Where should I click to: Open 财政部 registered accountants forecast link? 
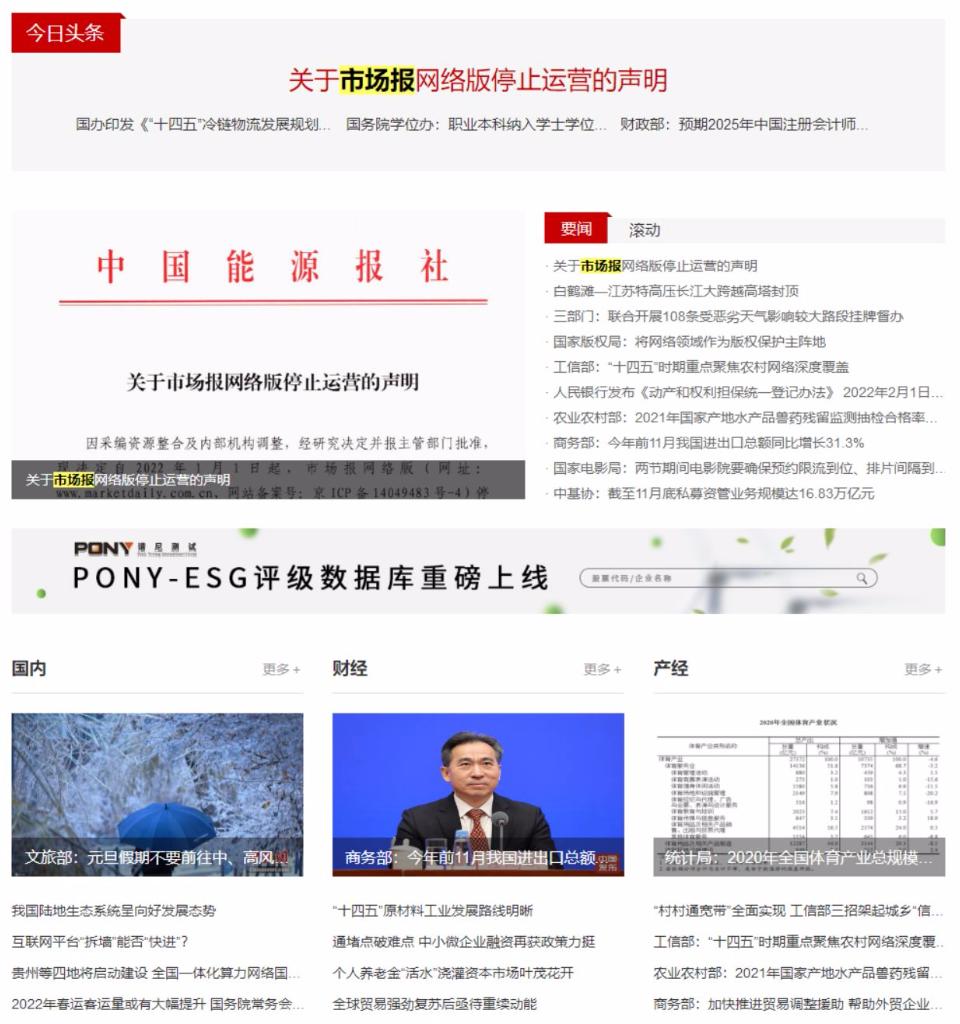pyautogui.click(x=744, y=125)
